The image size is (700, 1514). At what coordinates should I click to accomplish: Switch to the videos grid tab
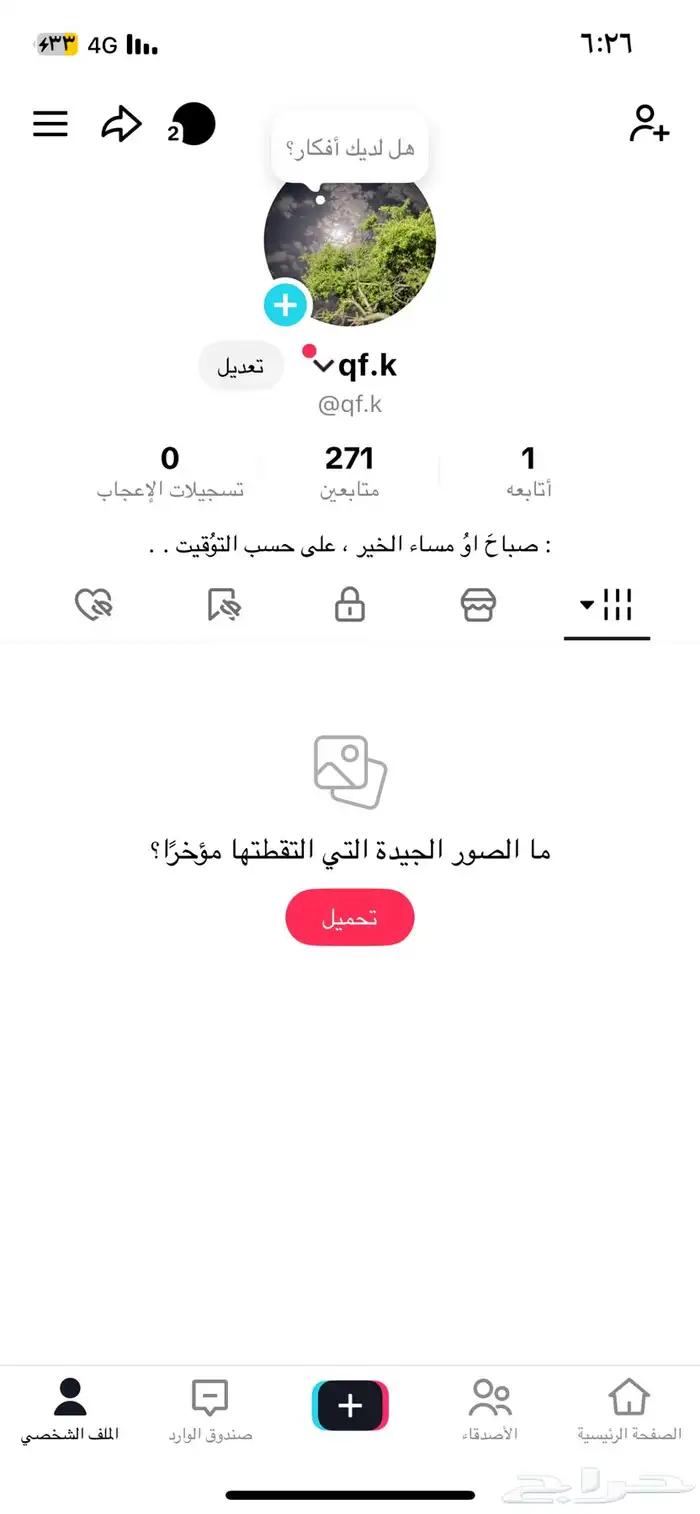(x=607, y=605)
